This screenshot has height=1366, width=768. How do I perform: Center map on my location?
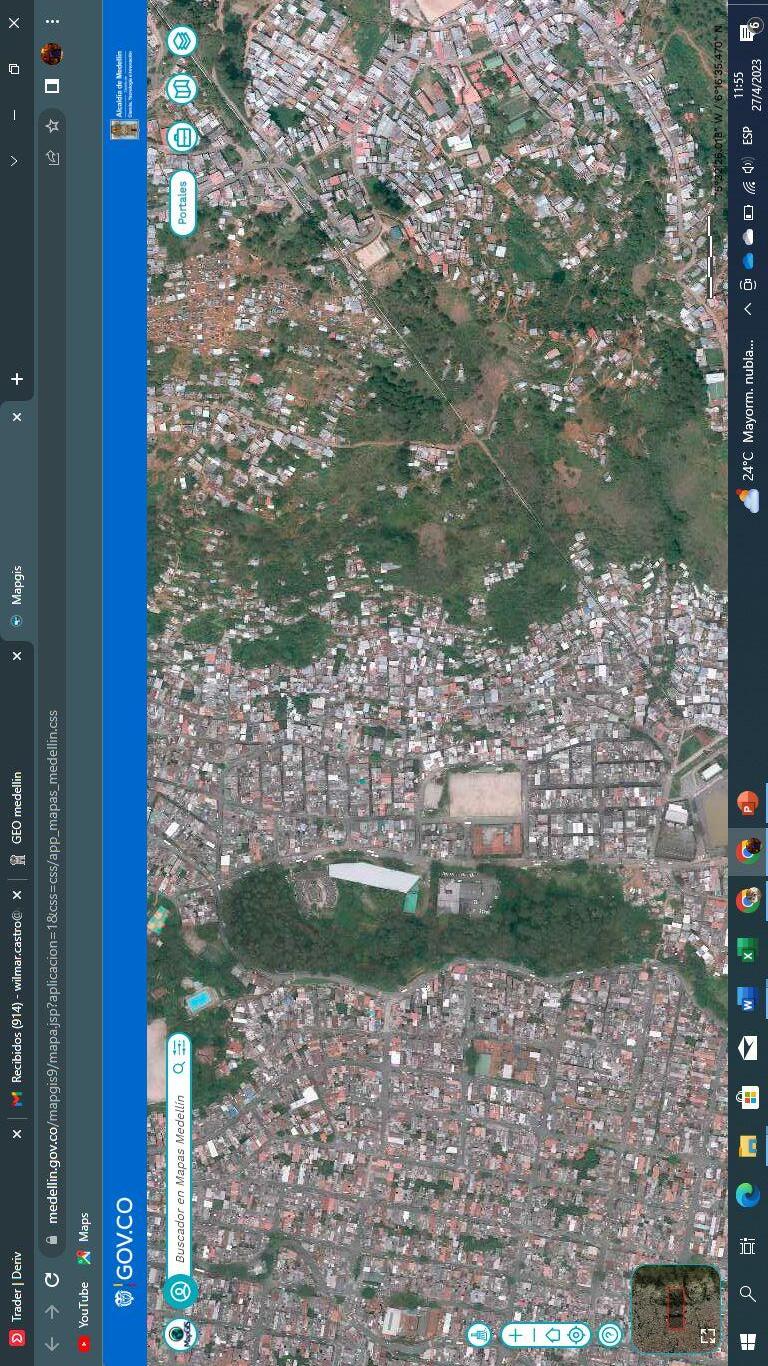576,1334
